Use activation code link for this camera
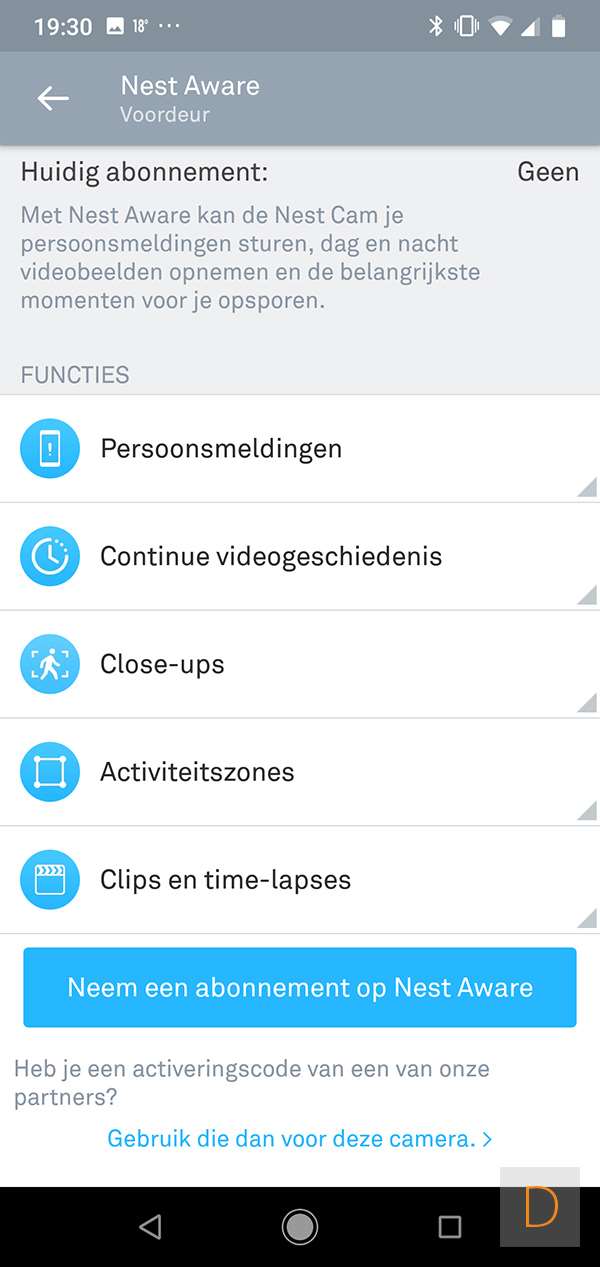Viewport: 600px width, 1267px height. tap(300, 1138)
